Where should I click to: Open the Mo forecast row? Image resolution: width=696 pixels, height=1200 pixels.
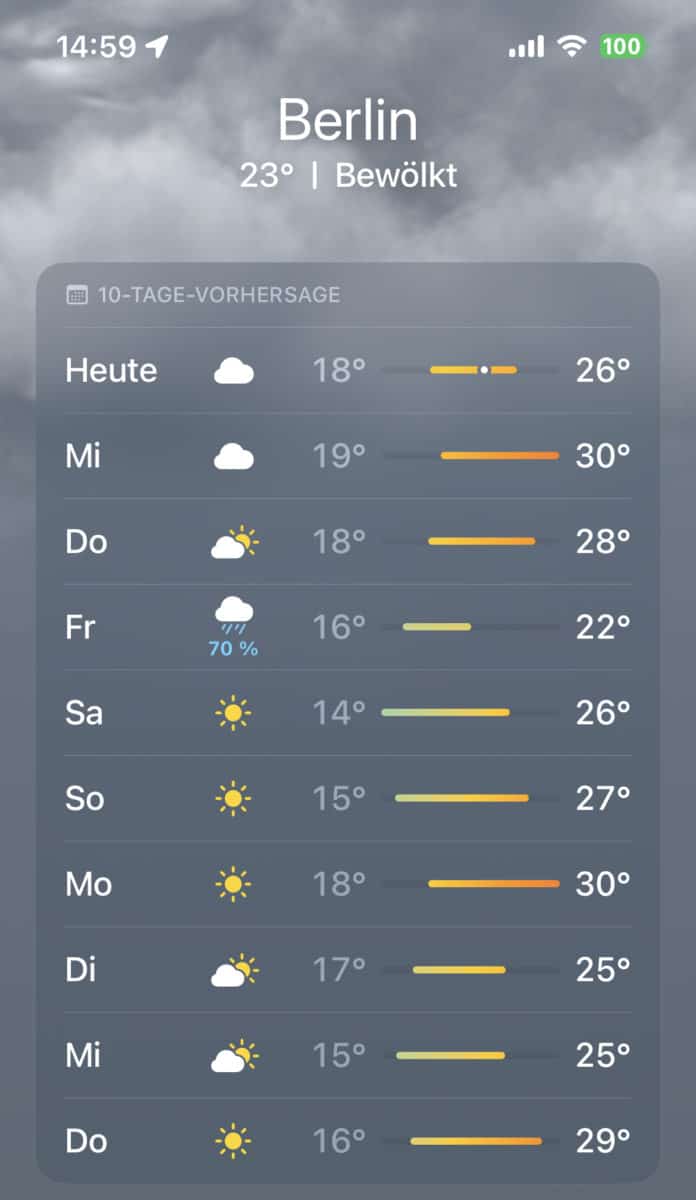pyautogui.click(x=348, y=884)
